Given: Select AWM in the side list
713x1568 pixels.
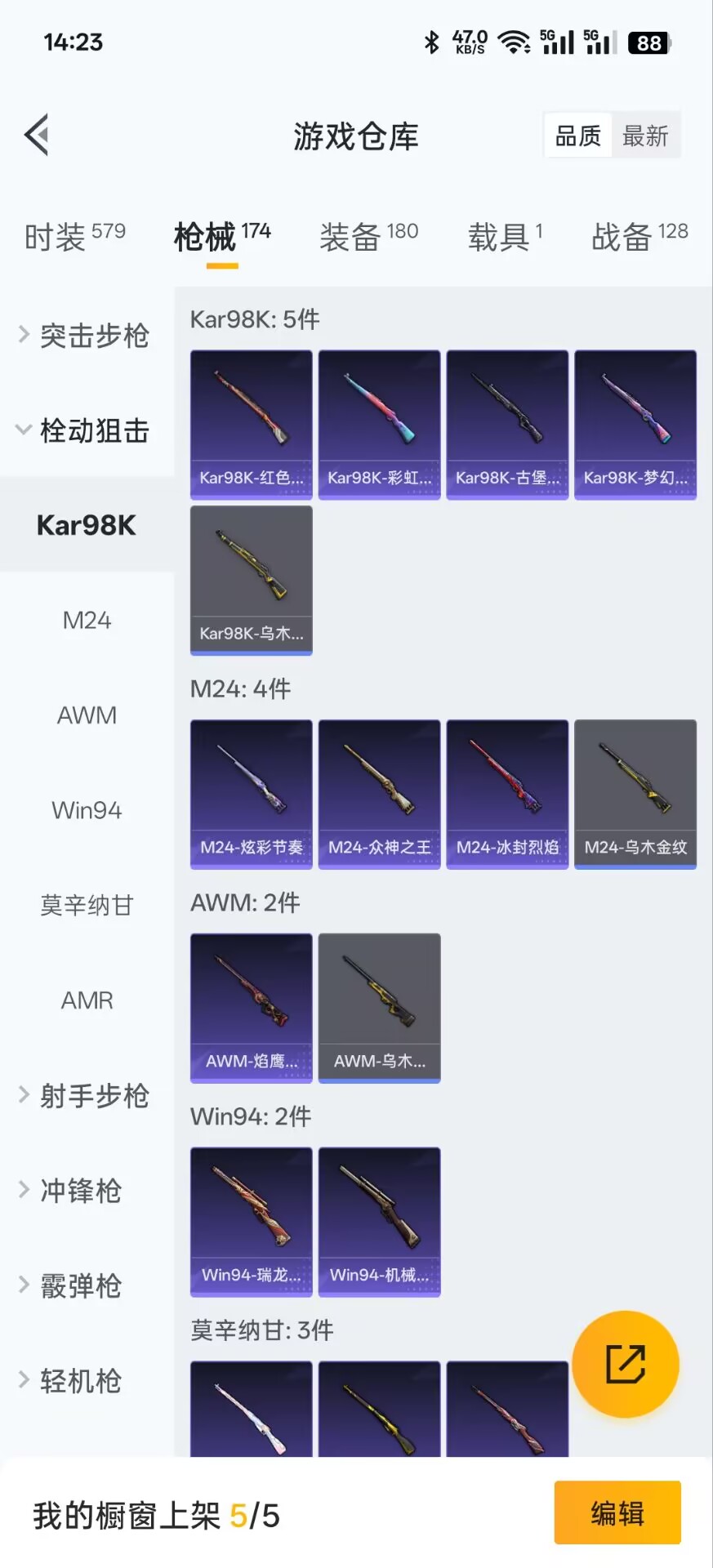Looking at the screenshot, I should tap(87, 715).
